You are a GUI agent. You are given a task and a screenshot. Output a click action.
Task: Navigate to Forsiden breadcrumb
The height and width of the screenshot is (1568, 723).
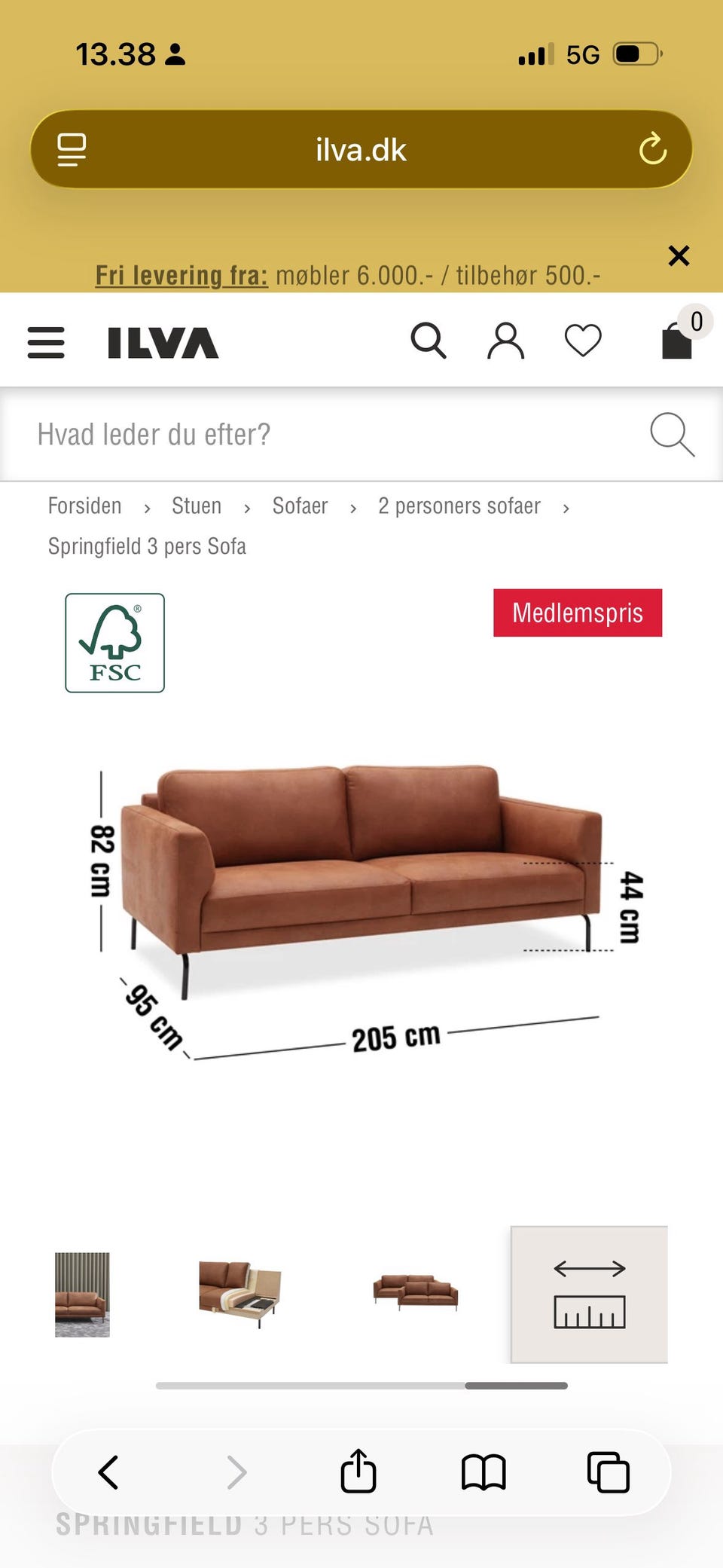[84, 506]
